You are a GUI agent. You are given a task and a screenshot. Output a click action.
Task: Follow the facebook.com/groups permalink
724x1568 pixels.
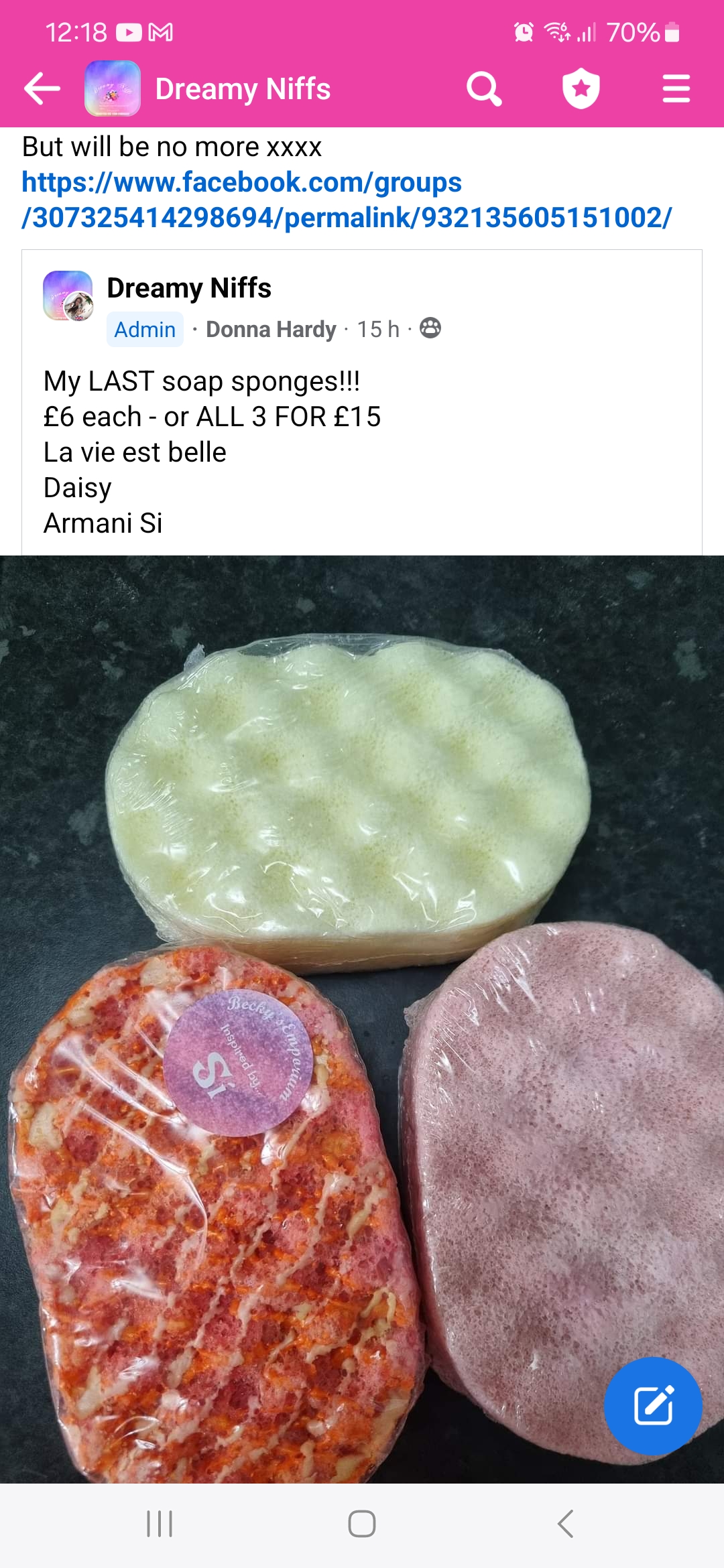coord(346,200)
